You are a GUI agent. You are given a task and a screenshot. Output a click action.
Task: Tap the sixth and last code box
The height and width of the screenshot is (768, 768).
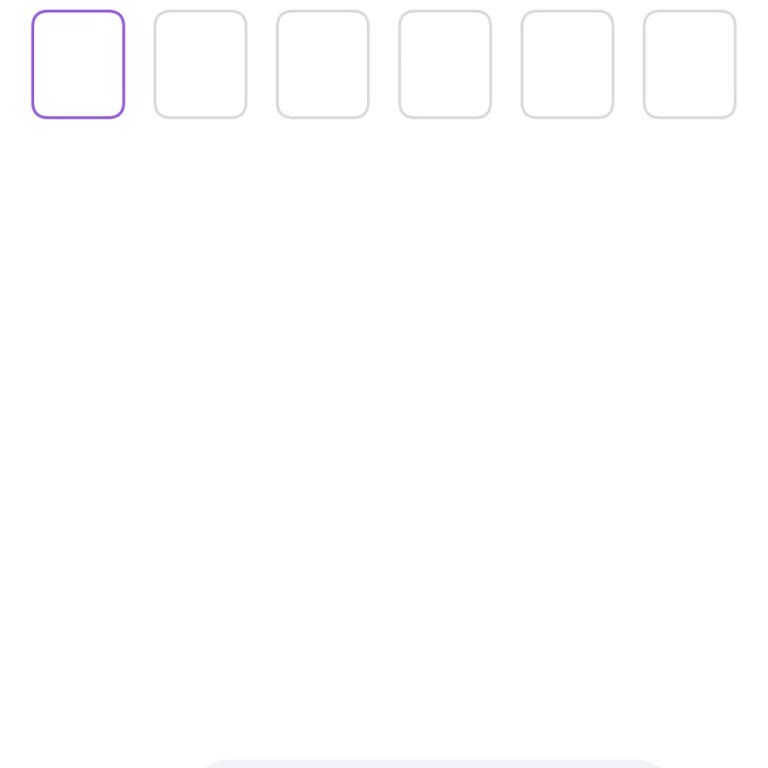click(x=690, y=64)
